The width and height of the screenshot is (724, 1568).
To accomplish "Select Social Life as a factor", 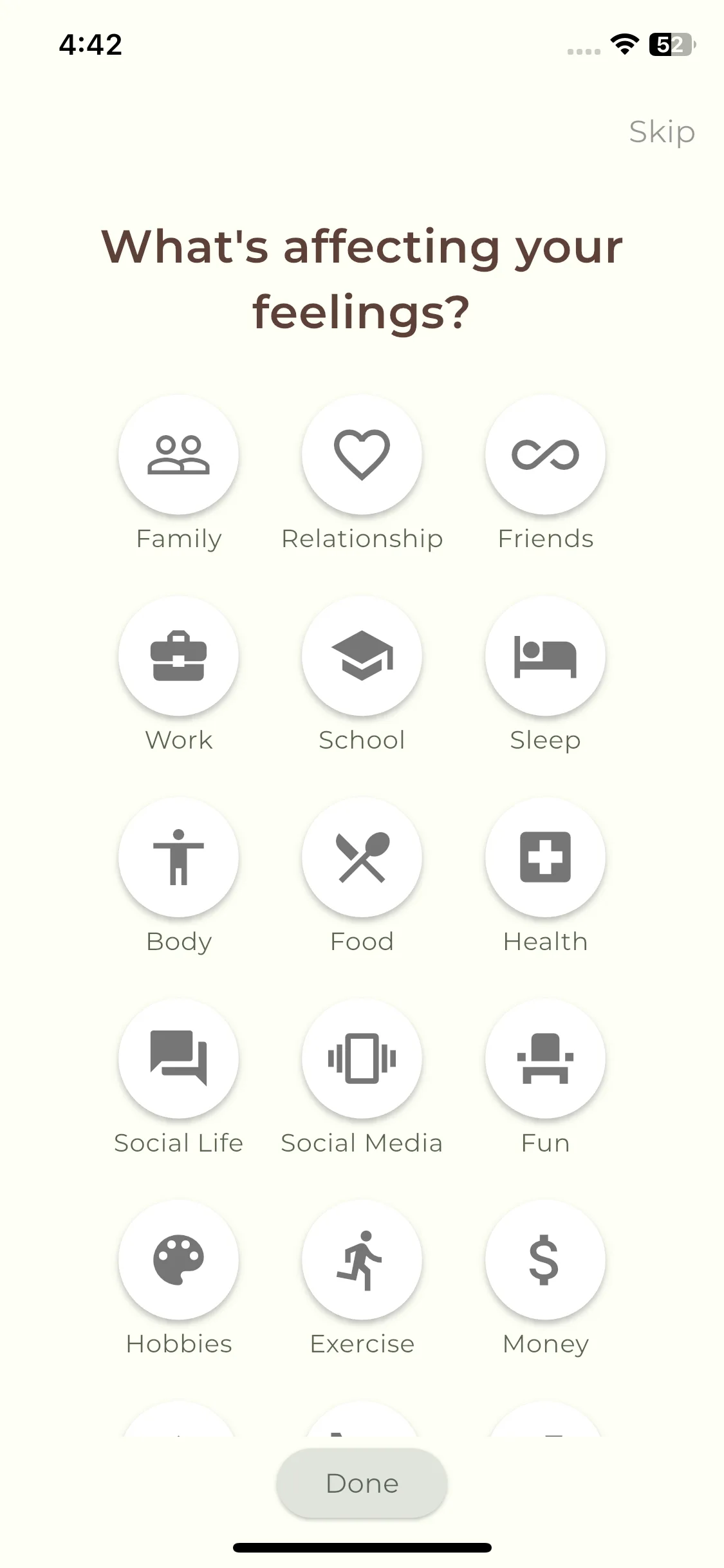I will [x=178, y=1059].
